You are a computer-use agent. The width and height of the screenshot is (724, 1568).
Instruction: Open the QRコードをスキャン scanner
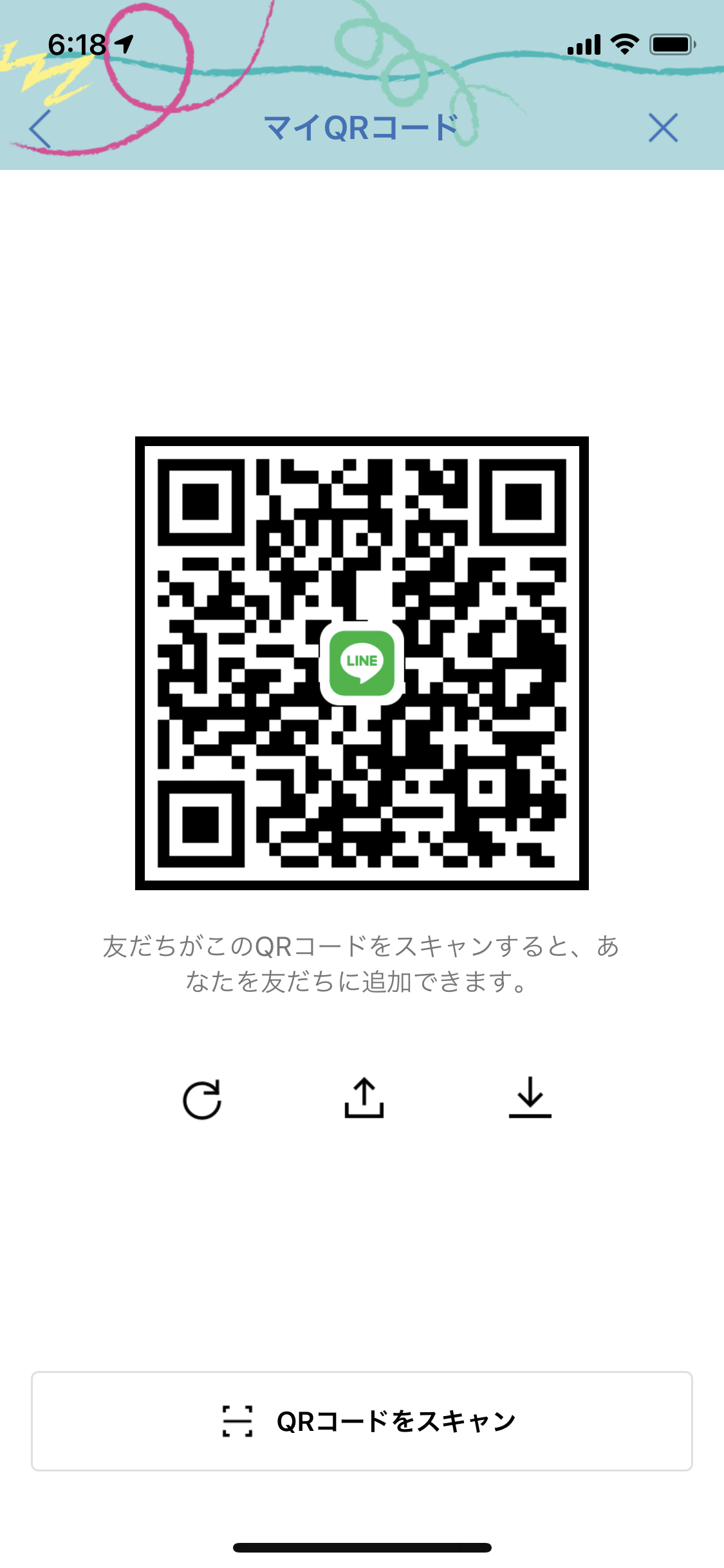[362, 1421]
